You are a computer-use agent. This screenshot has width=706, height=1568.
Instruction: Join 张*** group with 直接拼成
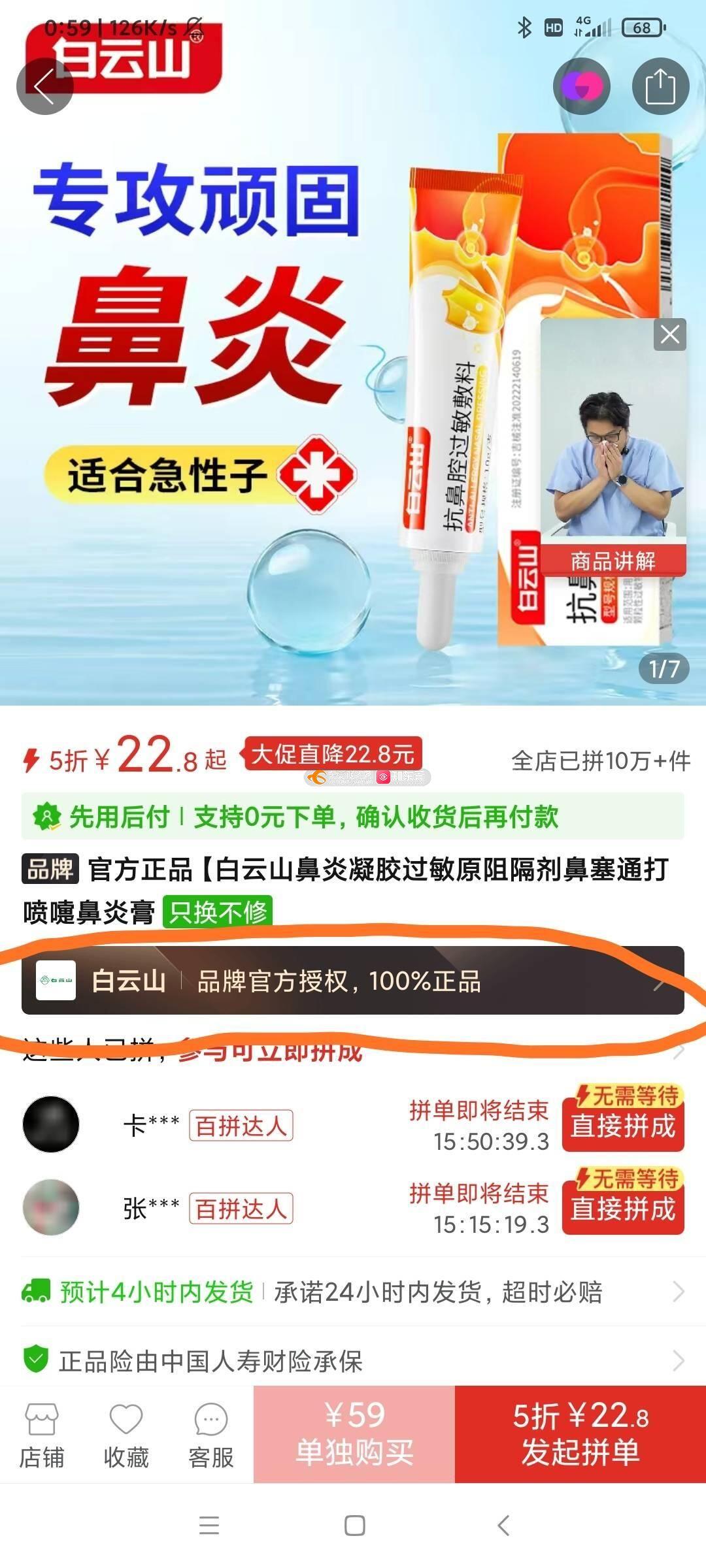(x=623, y=1208)
